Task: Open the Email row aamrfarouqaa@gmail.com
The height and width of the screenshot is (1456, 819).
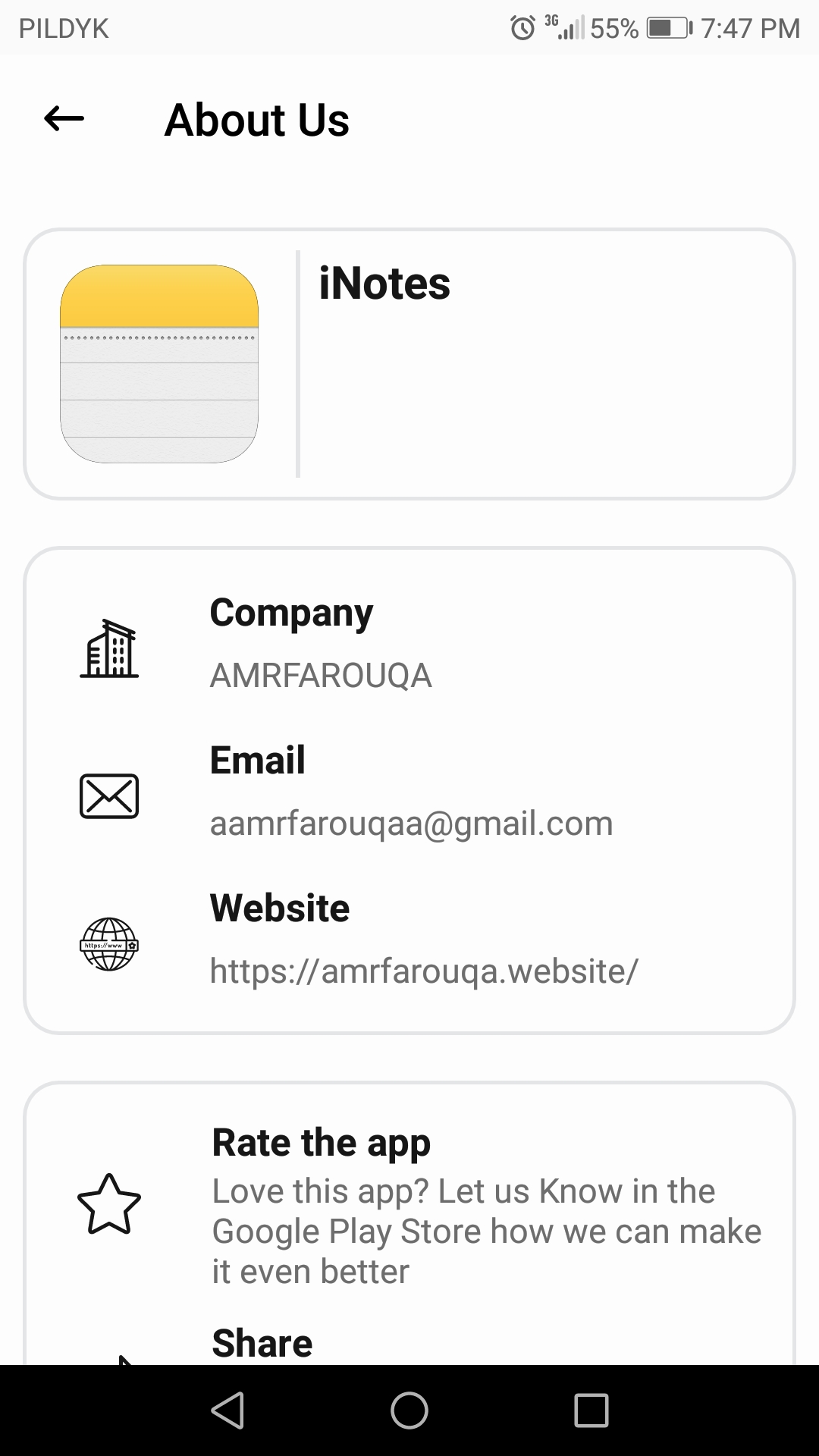Action: click(x=409, y=792)
